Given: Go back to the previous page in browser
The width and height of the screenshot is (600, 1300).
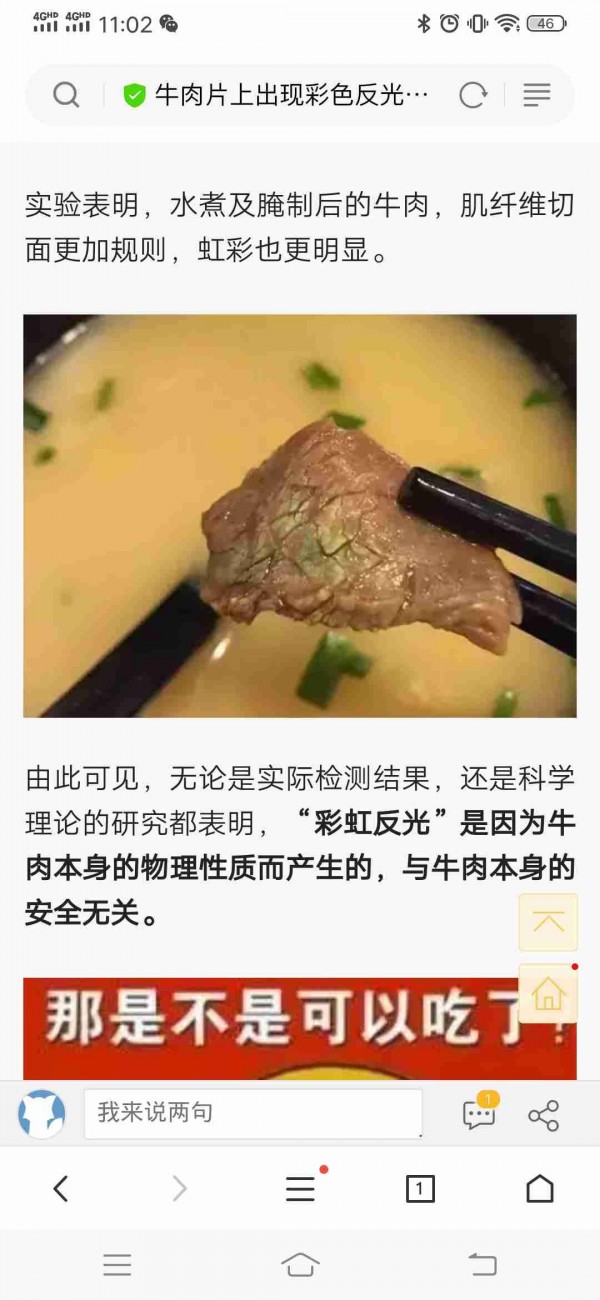Looking at the screenshot, I should tap(61, 1188).
